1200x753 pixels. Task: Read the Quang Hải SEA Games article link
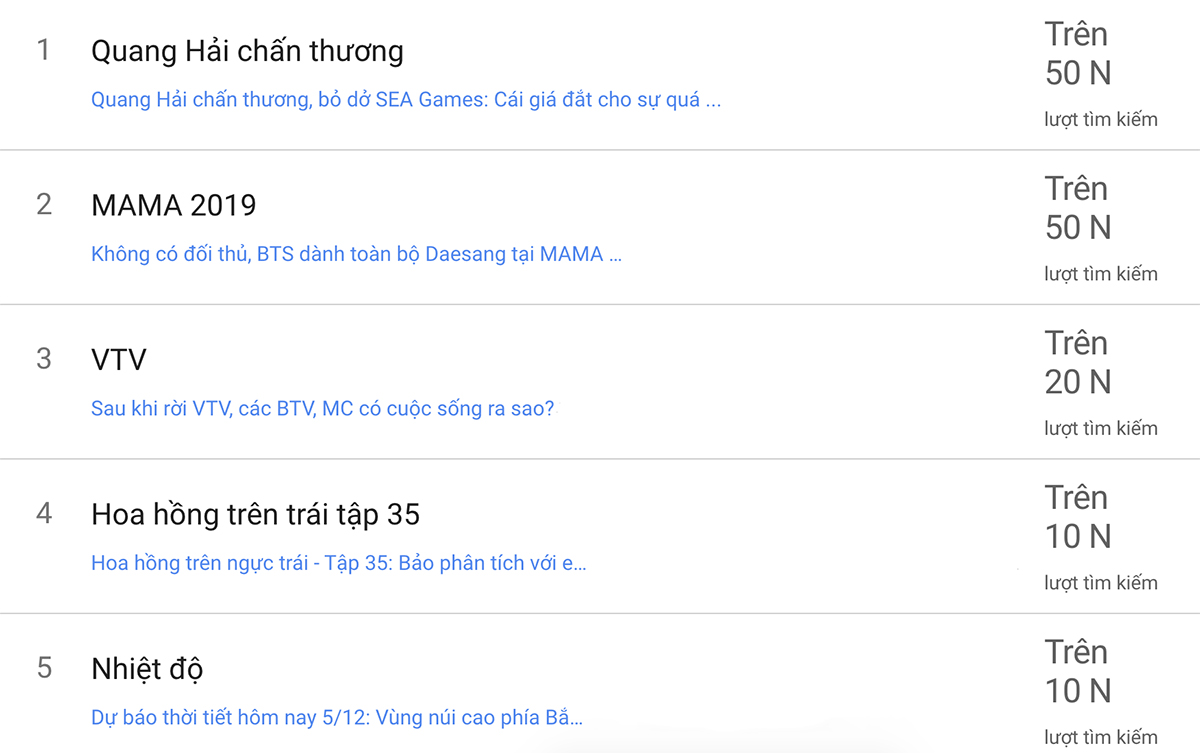405,100
